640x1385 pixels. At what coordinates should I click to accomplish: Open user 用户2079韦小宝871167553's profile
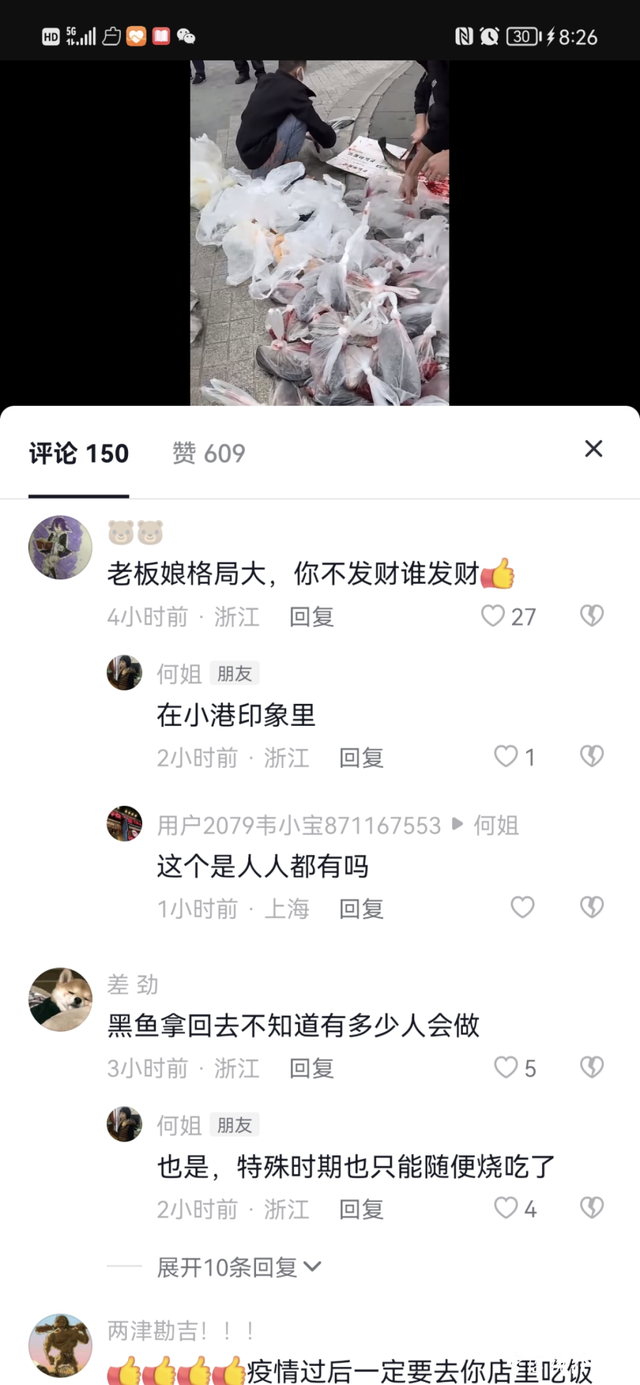298,825
